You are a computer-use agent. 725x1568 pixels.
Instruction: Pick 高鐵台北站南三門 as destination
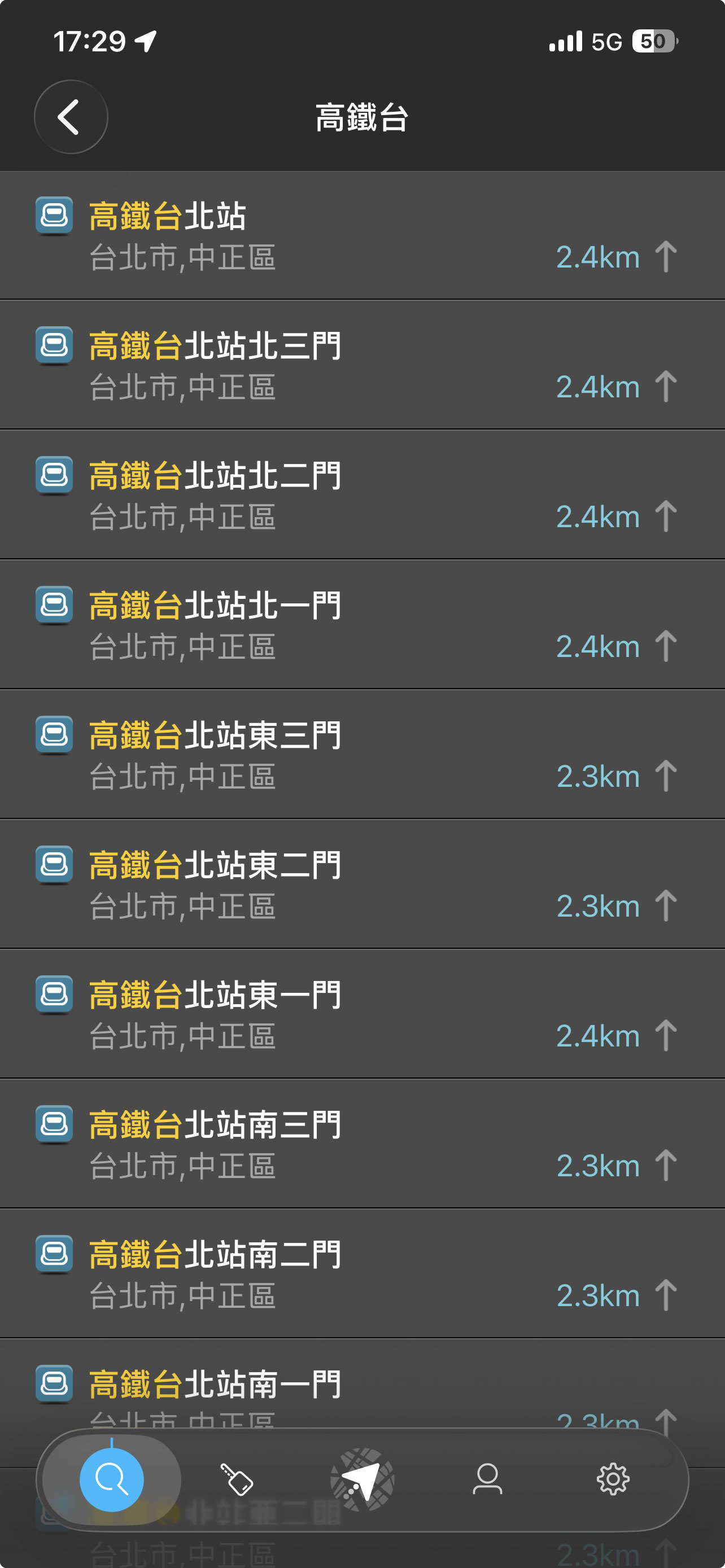pyautogui.click(x=362, y=1143)
